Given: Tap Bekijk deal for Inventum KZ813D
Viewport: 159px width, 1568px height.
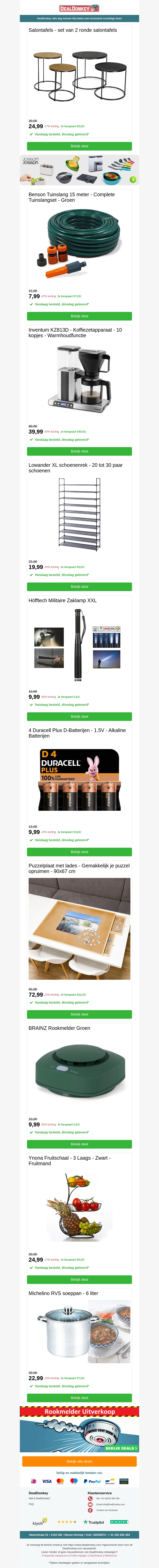Looking at the screenshot, I should [79, 451].
